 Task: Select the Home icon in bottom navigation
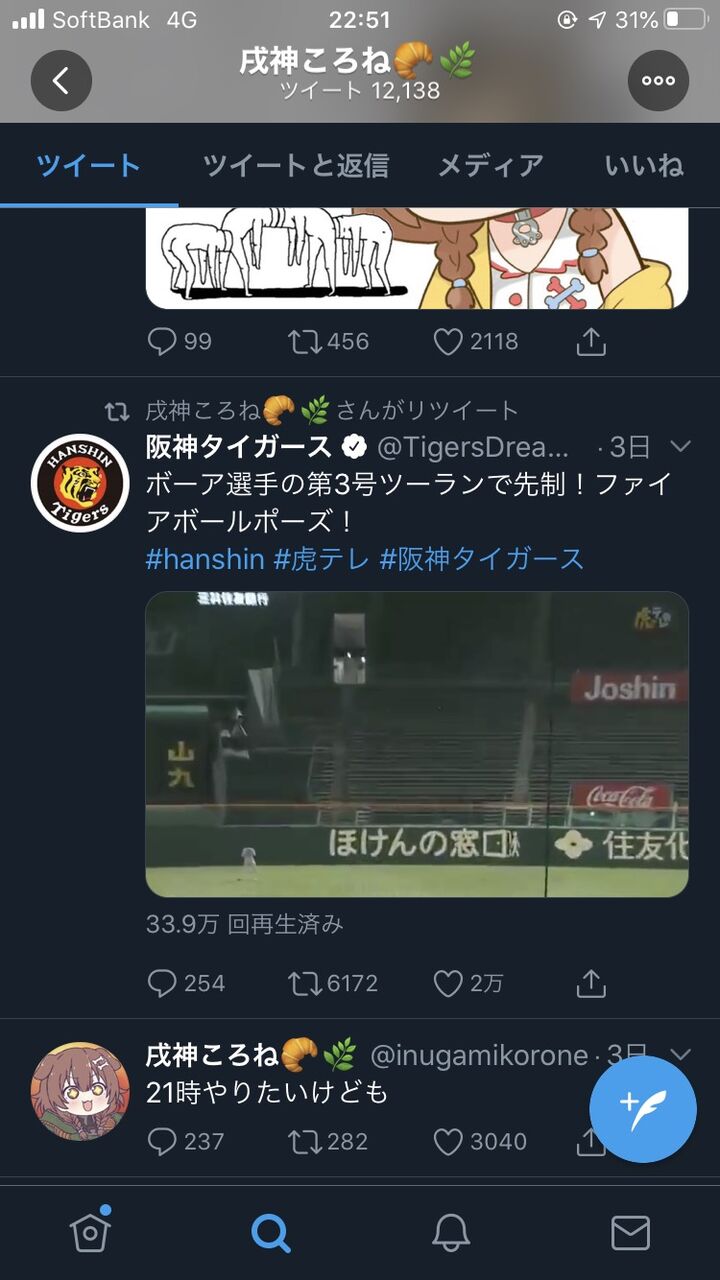click(x=90, y=1232)
